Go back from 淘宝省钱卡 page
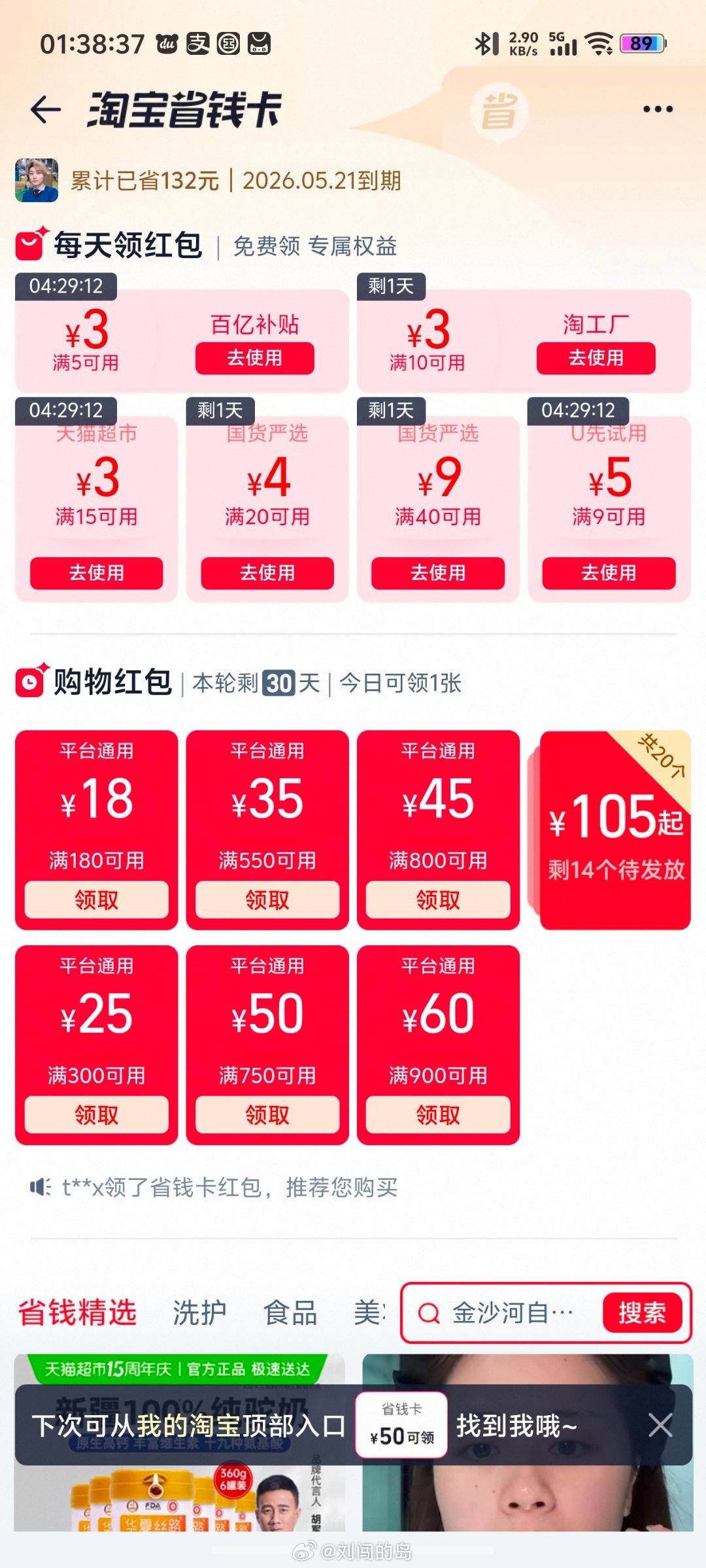Viewport: 706px width, 1568px height. click(46, 109)
